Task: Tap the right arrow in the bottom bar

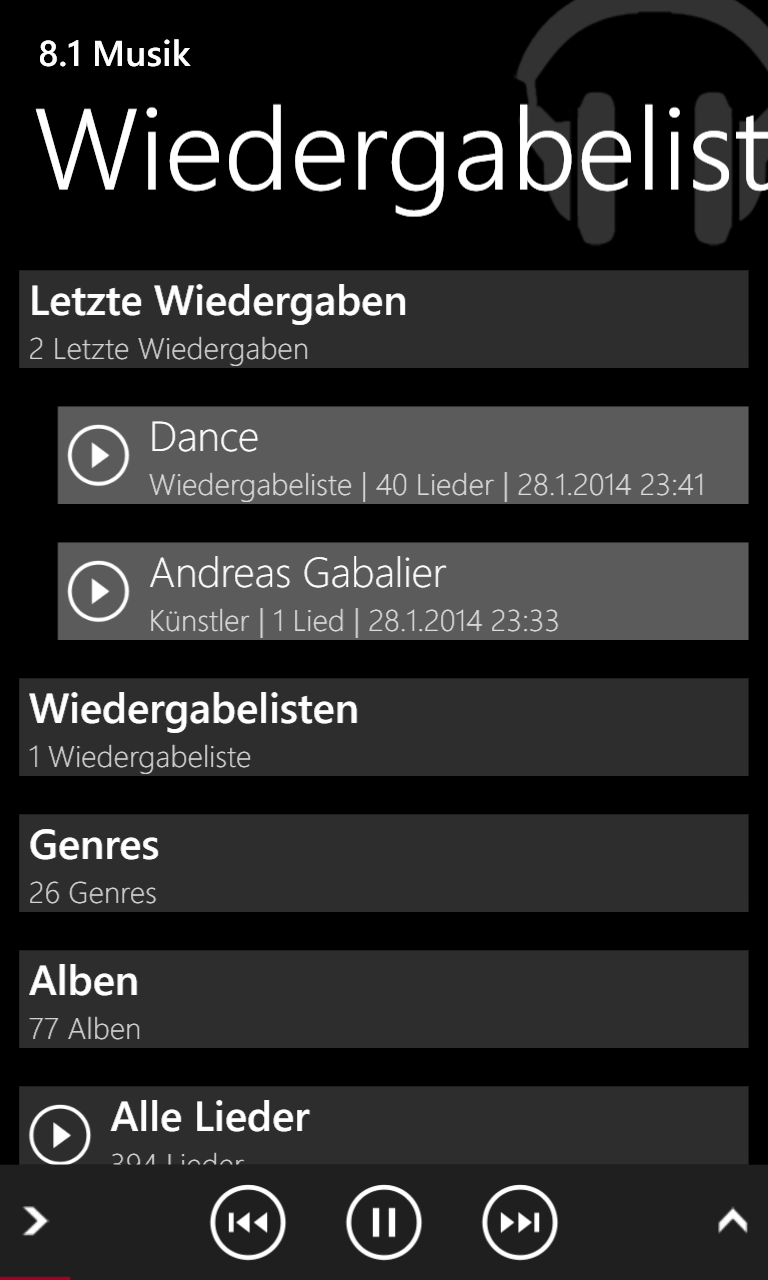Action: coord(36,1221)
